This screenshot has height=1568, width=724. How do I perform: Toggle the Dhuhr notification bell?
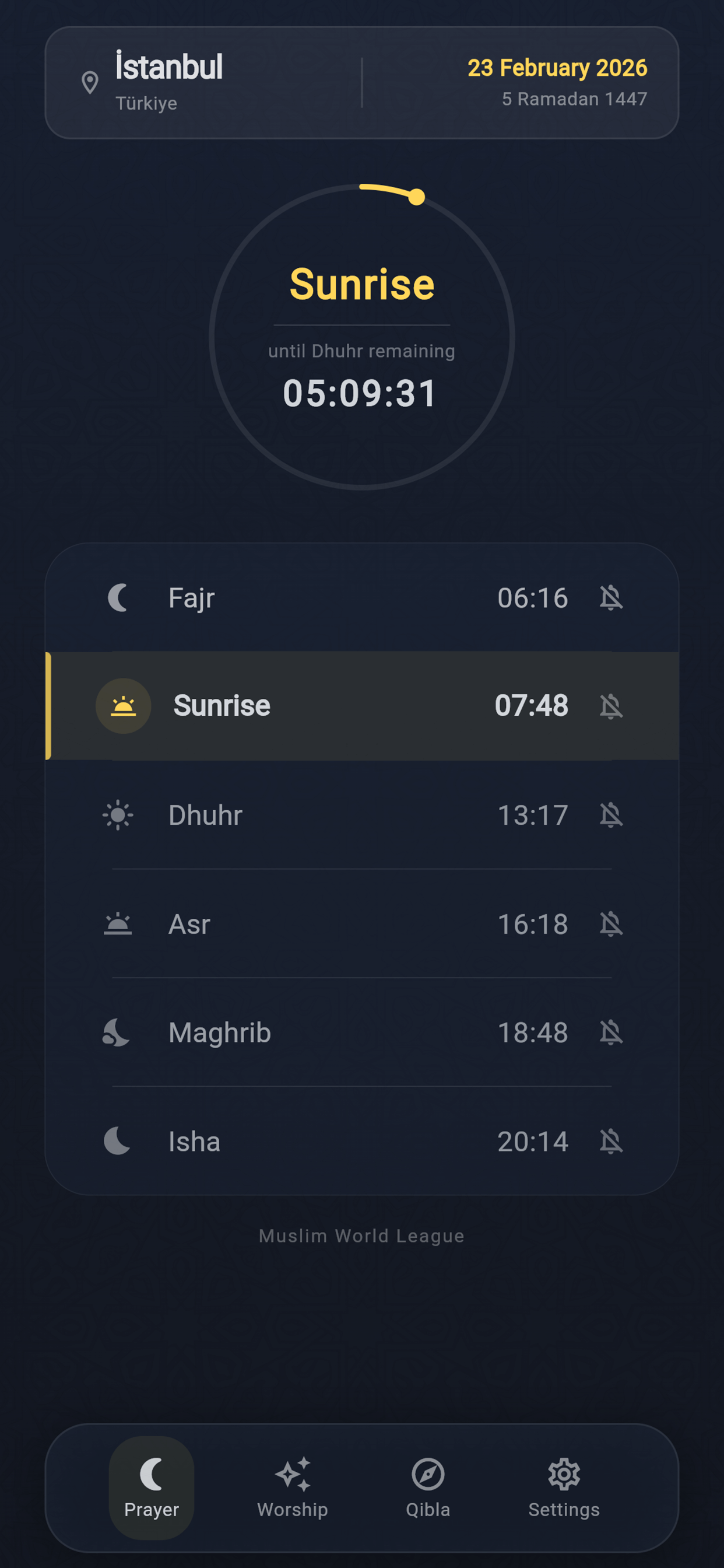click(612, 815)
